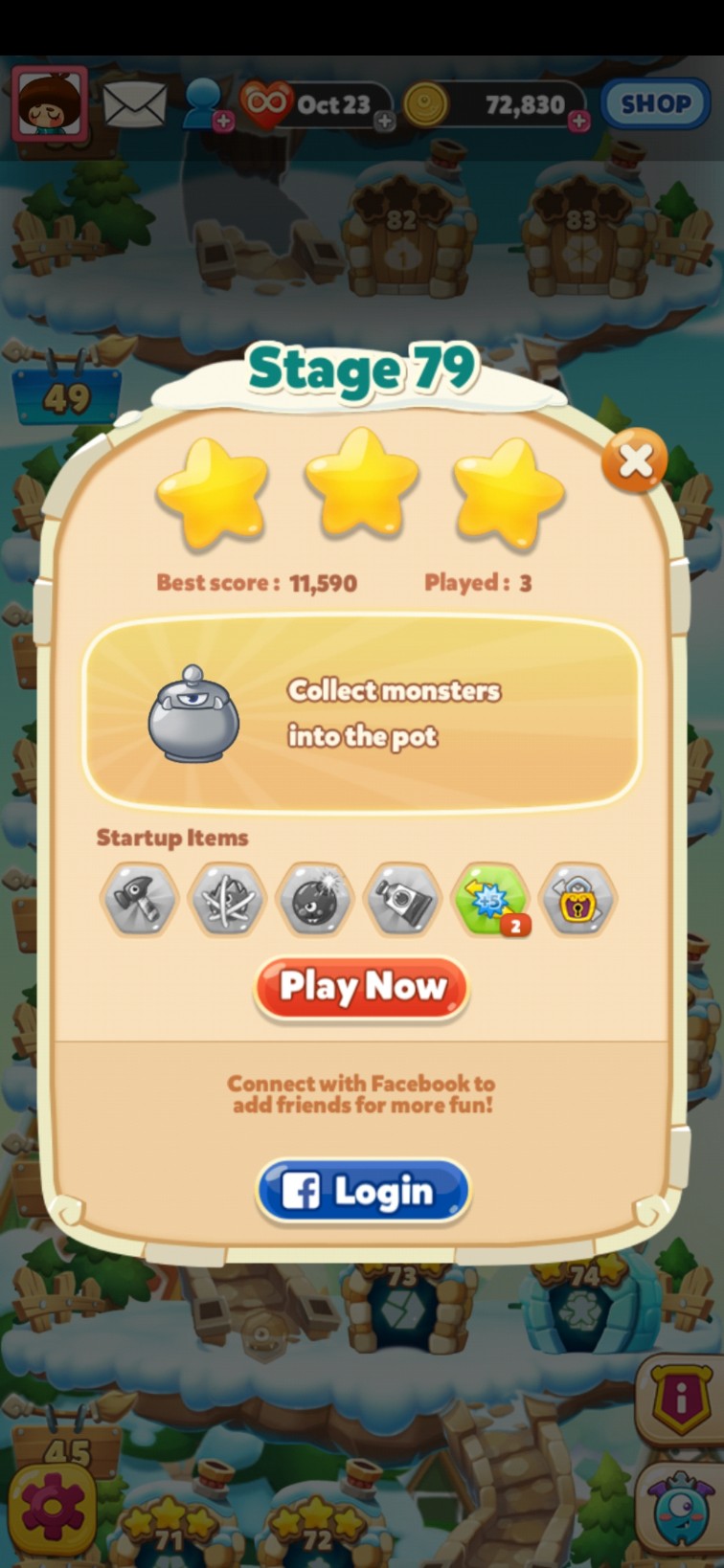Open the mailbox envelope

(x=134, y=103)
